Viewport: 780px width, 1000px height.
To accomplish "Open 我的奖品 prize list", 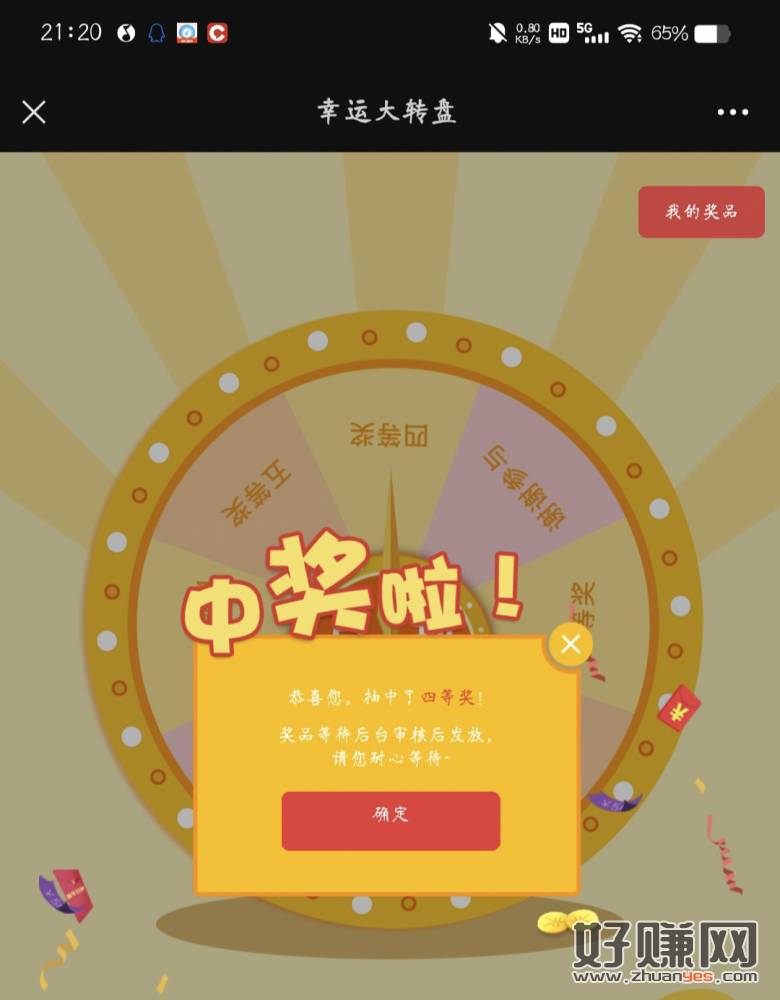I will point(701,212).
